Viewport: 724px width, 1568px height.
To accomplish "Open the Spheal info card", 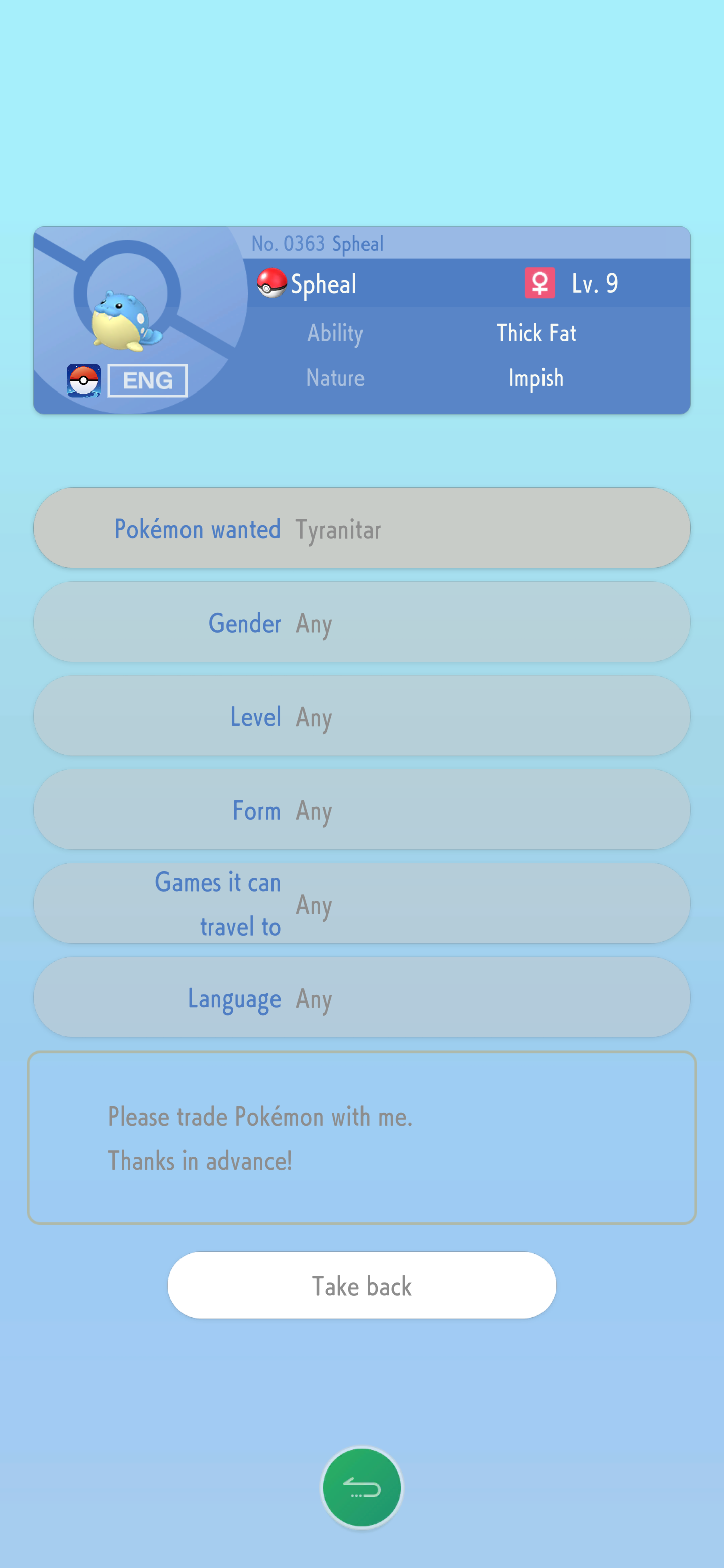I will click(x=361, y=320).
